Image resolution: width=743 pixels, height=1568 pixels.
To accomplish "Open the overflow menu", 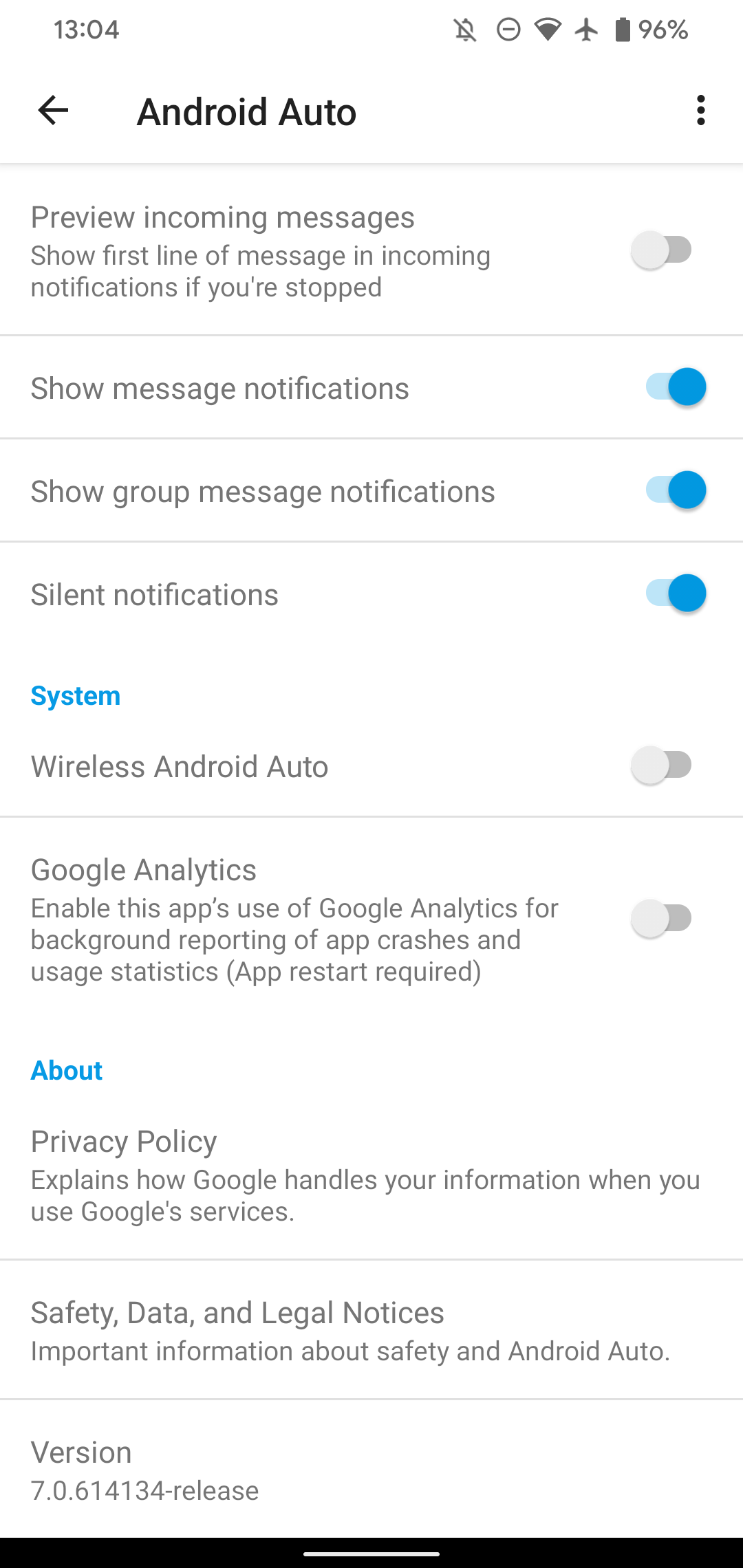I will click(x=700, y=111).
